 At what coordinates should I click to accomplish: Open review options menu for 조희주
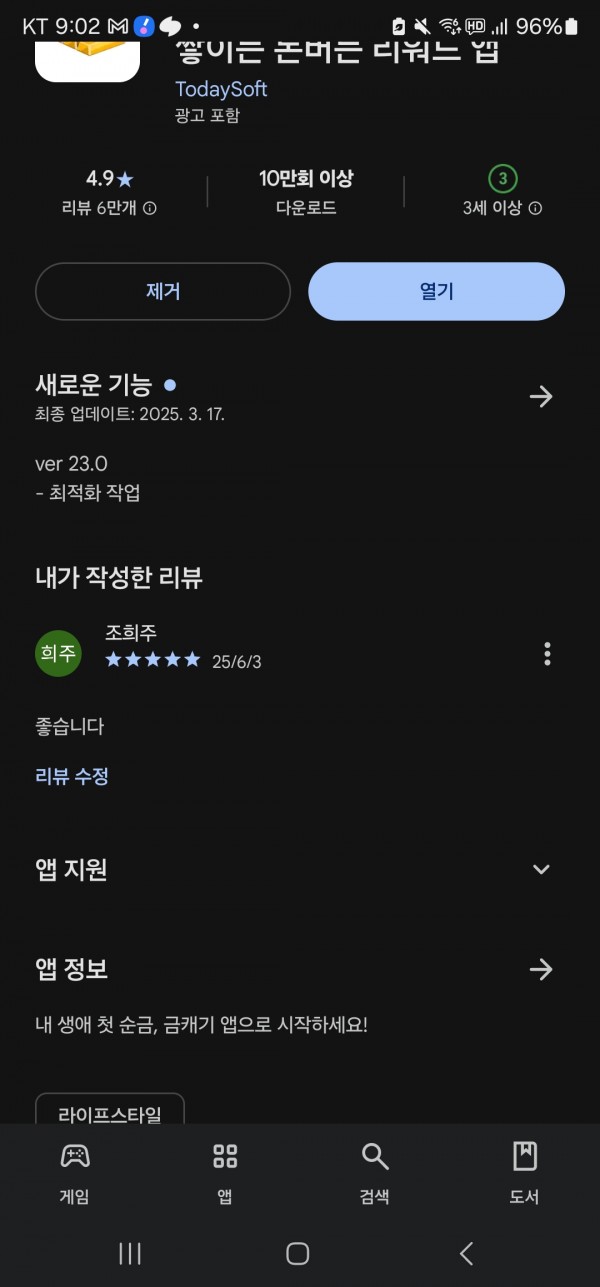click(547, 654)
